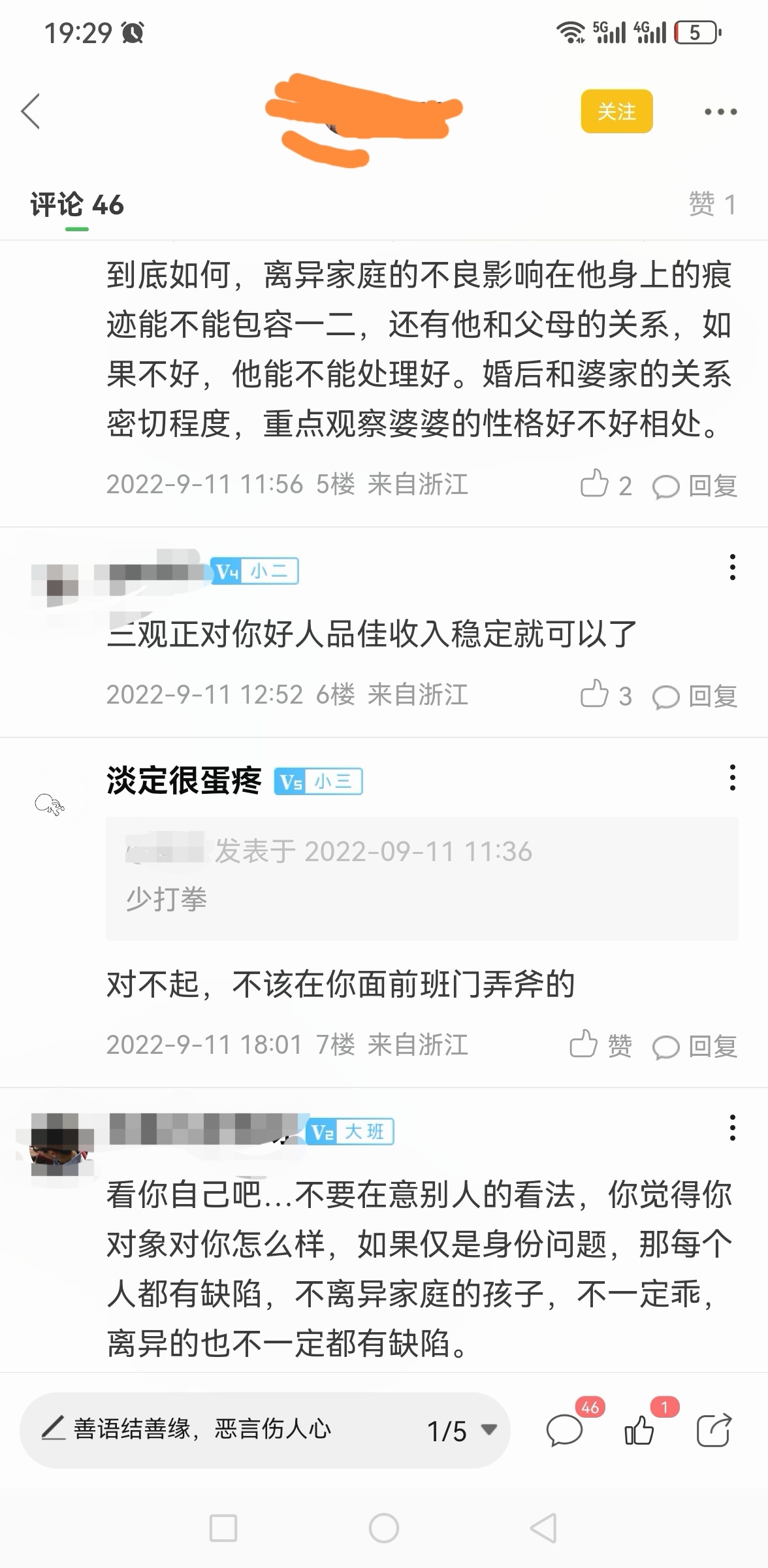Like the 6楼 comment with 3 likes
The height and width of the screenshot is (1568, 768).
click(x=594, y=694)
